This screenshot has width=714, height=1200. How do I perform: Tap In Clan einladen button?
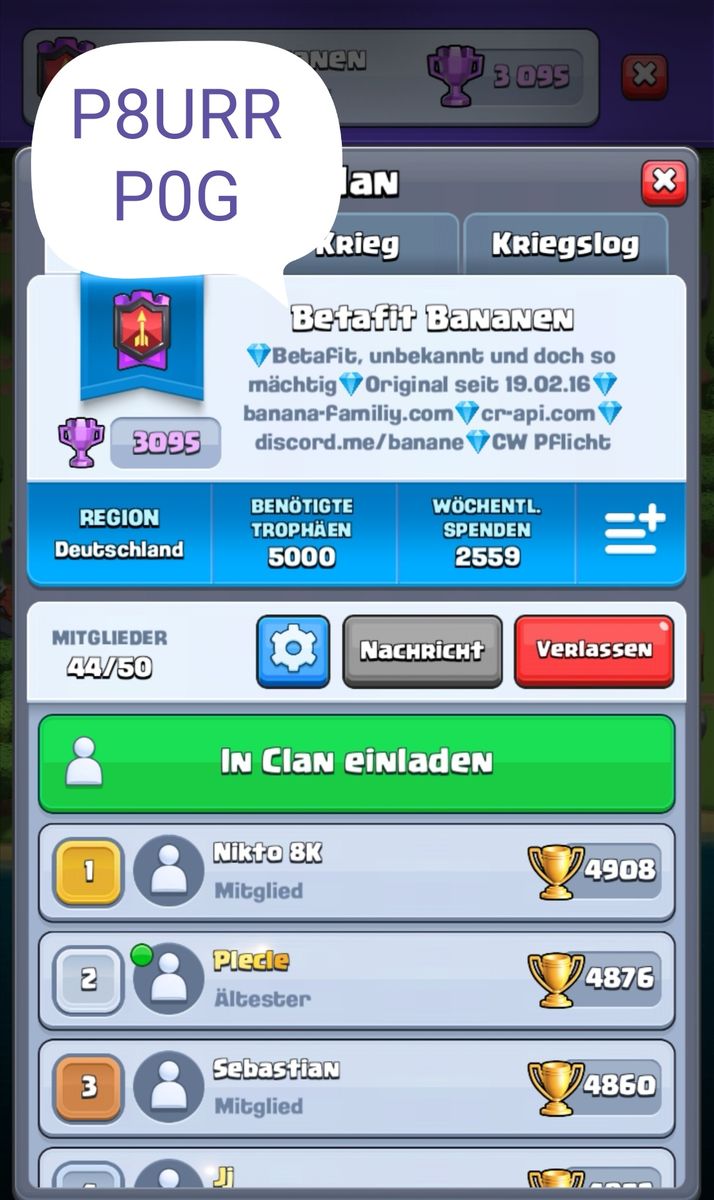coord(357,762)
